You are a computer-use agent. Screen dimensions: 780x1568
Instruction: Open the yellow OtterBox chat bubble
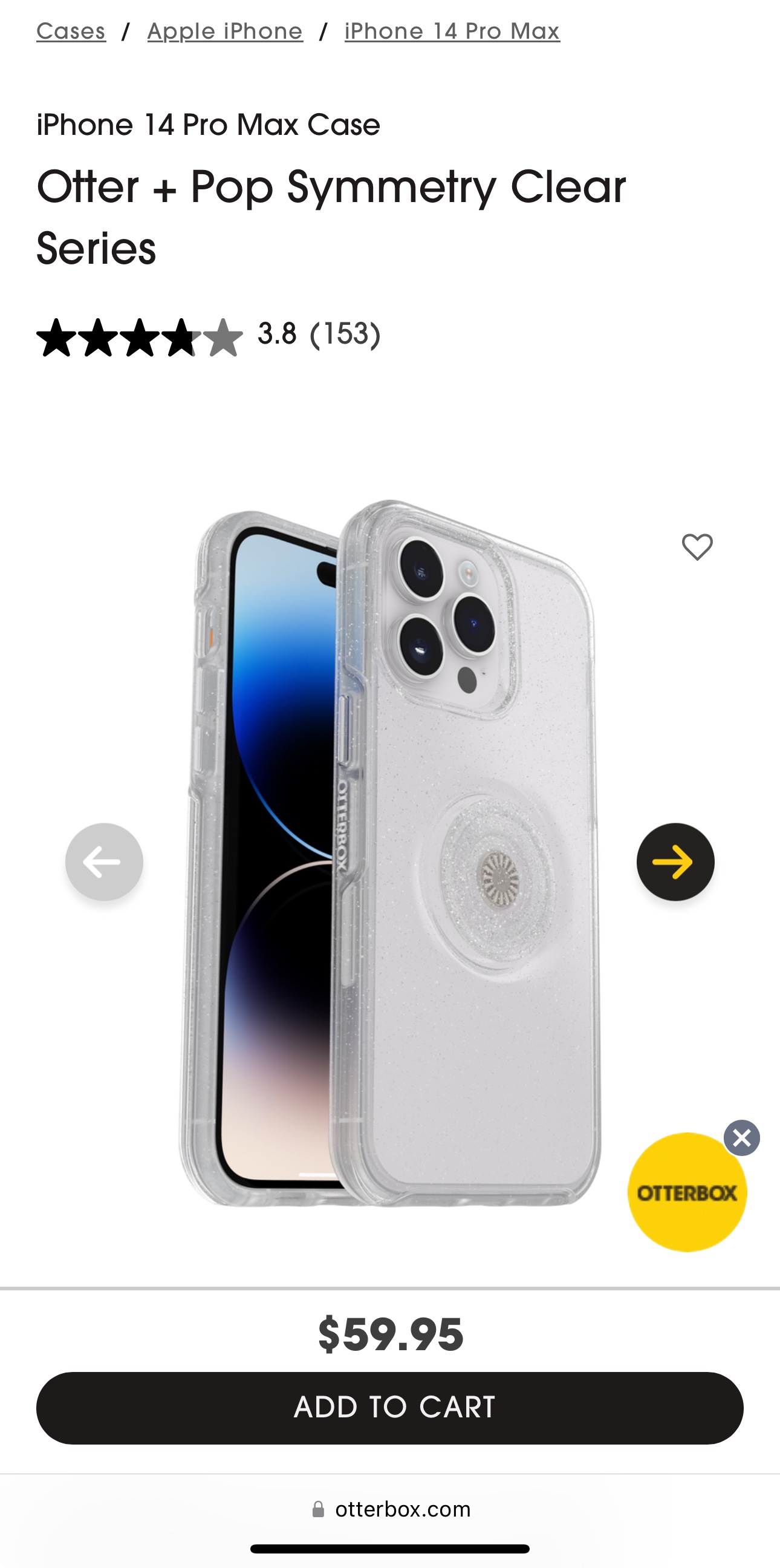click(x=686, y=1193)
